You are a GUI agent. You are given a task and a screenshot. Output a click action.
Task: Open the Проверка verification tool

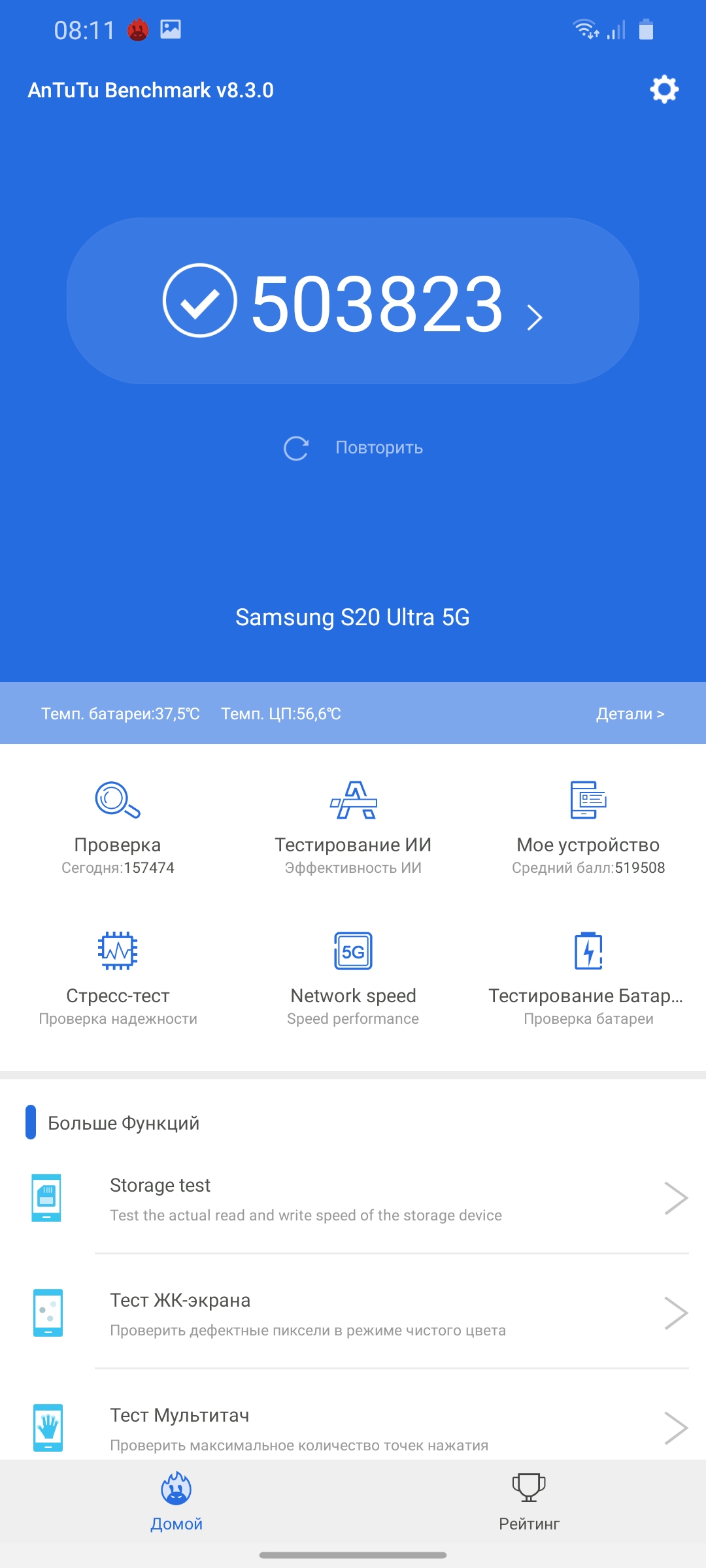pyautogui.click(x=118, y=826)
